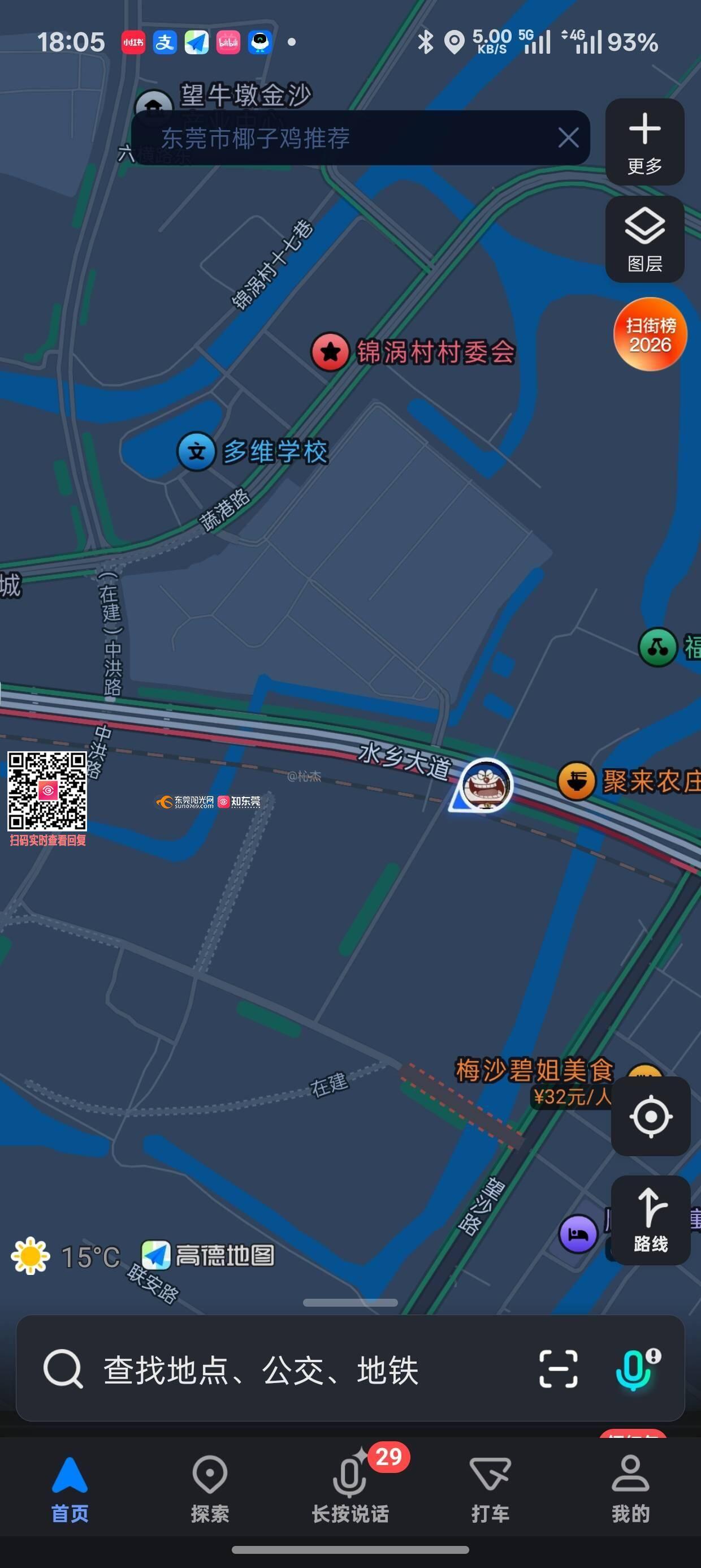Open the 更多 (more) menu
Image resolution: width=701 pixels, height=1568 pixels.
coord(644,143)
